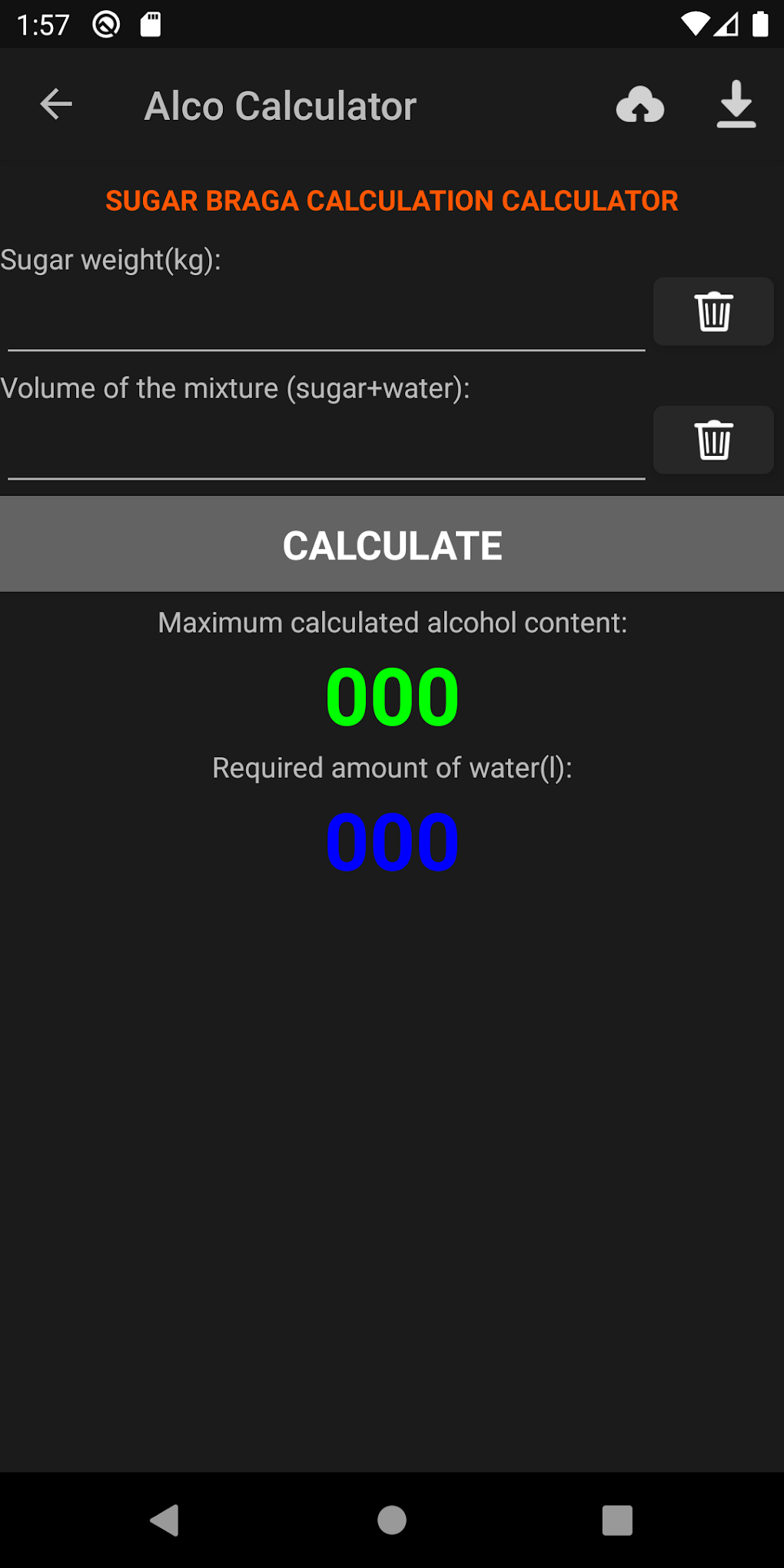Go back using the app bar arrow
The image size is (784, 1568).
(x=56, y=105)
